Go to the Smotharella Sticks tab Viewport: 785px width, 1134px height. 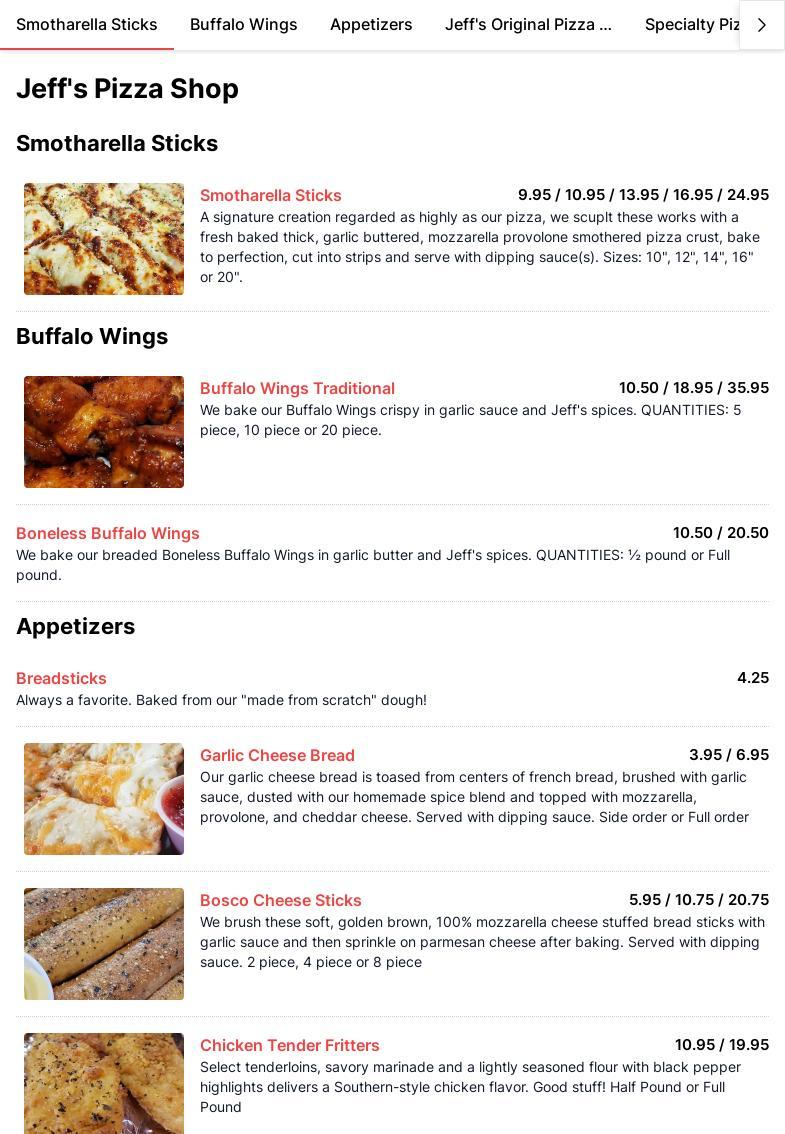coord(87,24)
